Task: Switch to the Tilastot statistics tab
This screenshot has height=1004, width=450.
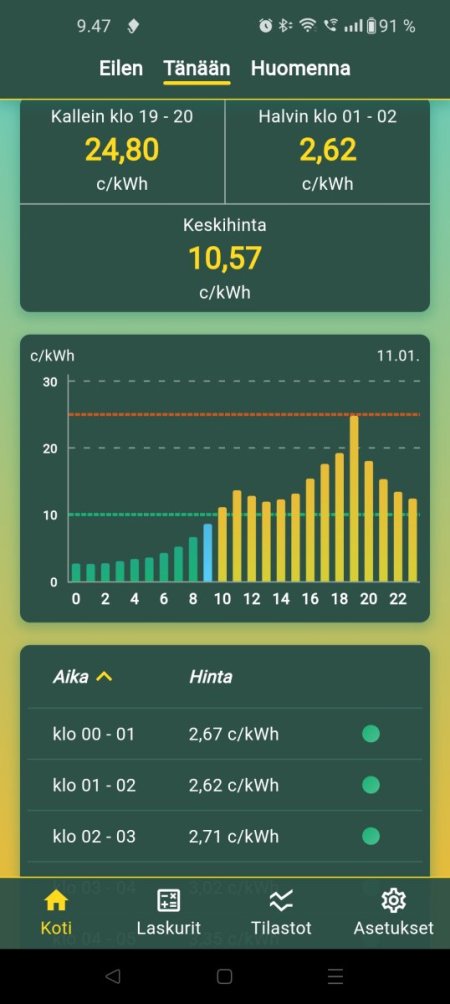Action: [x=281, y=912]
